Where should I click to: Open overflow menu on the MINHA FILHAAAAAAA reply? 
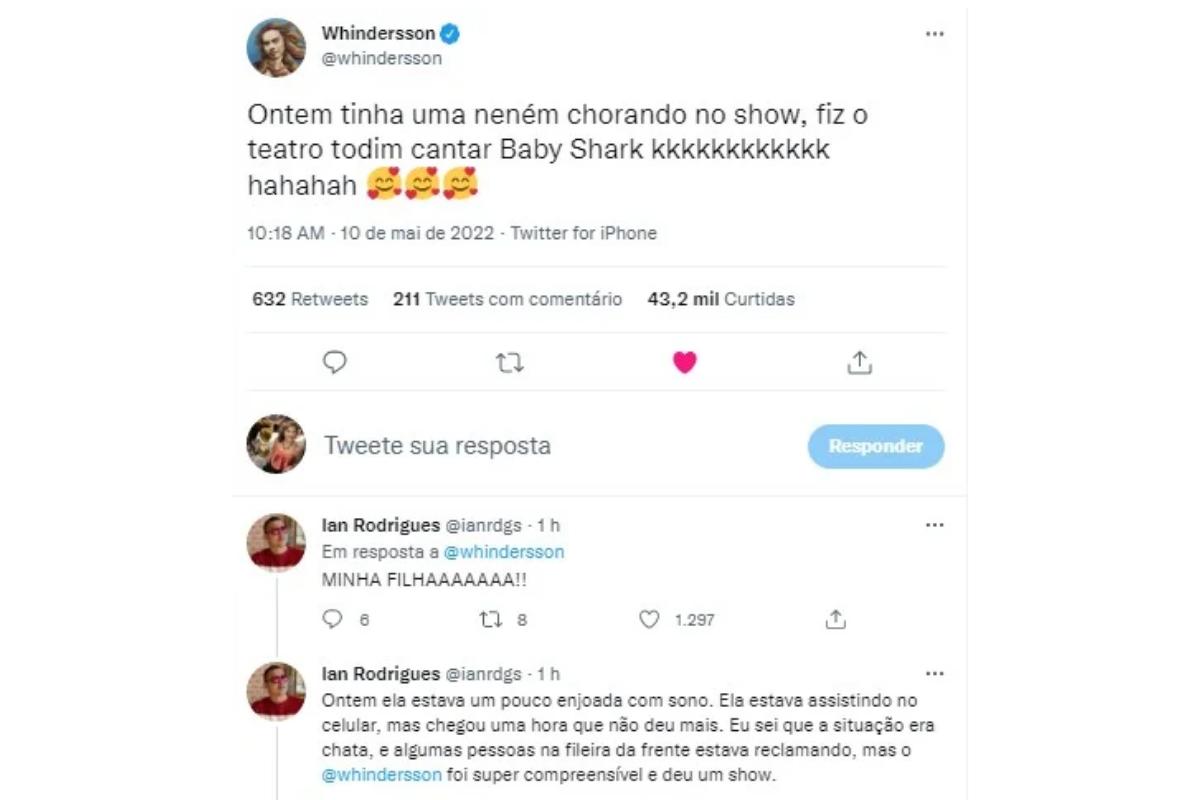[934, 525]
